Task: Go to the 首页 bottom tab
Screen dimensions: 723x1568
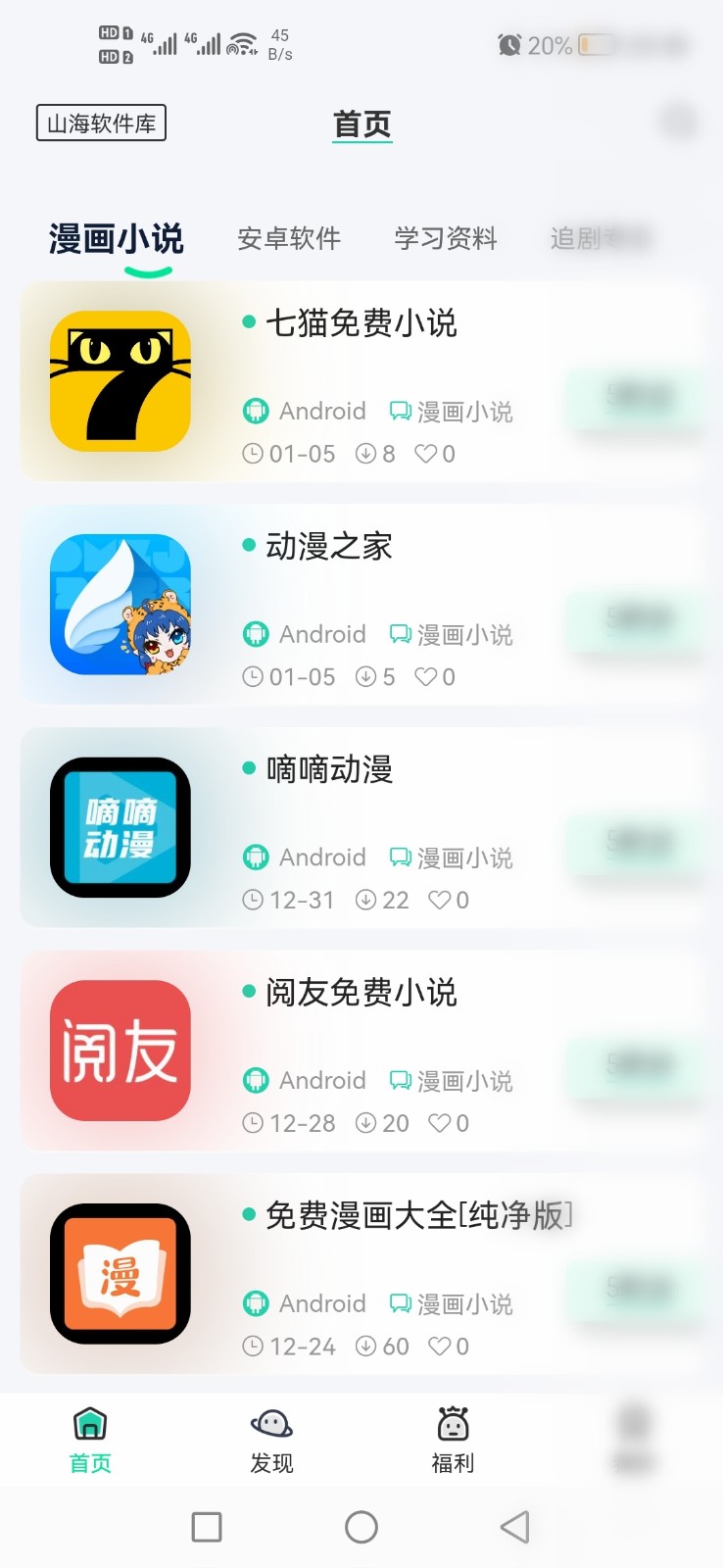Action: tap(90, 1441)
